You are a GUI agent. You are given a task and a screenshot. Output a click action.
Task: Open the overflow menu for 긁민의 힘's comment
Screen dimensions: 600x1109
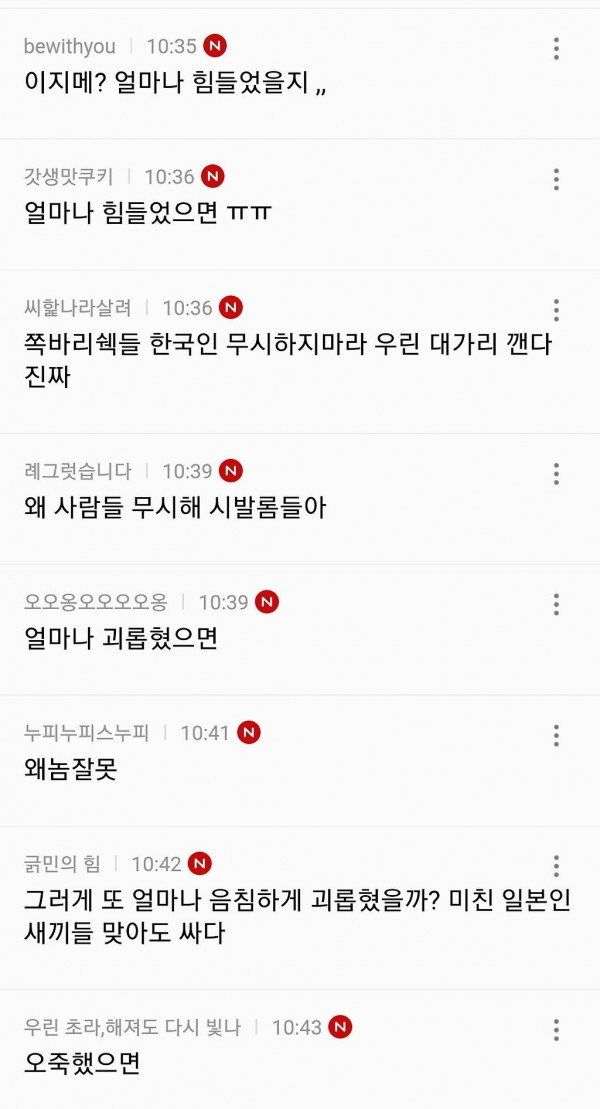tap(556, 866)
